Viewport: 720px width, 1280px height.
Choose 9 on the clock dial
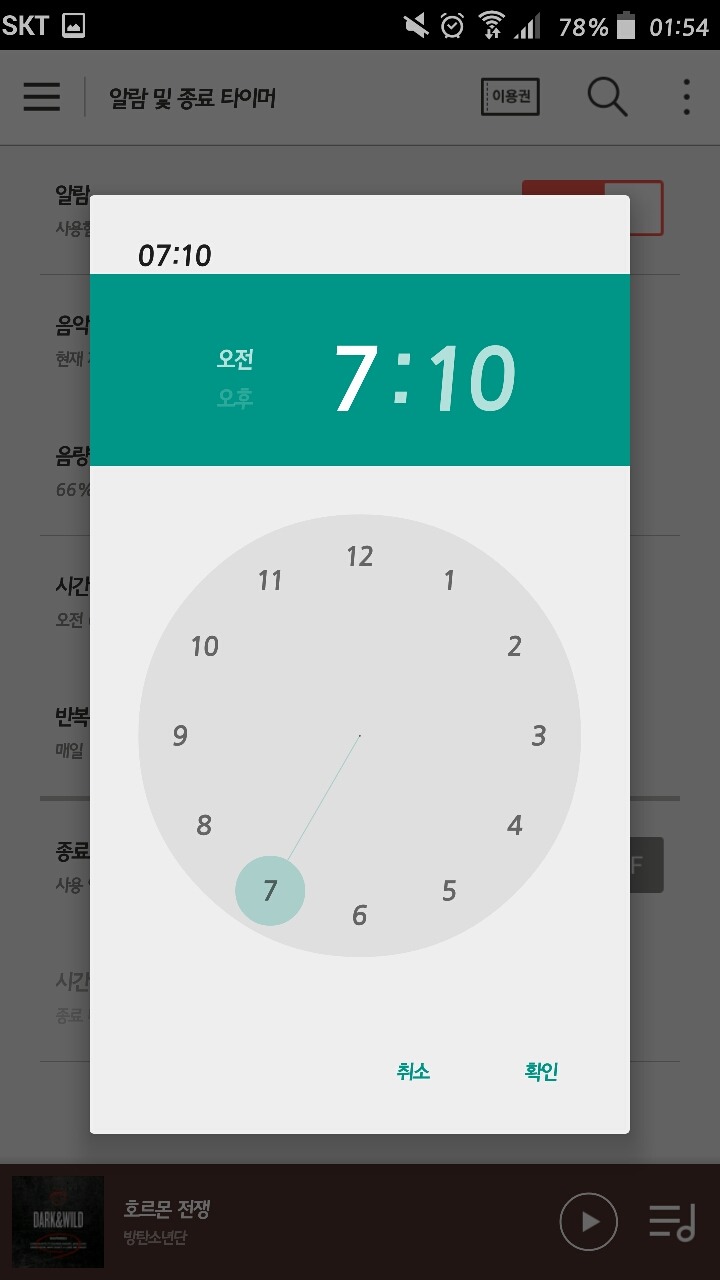180,736
